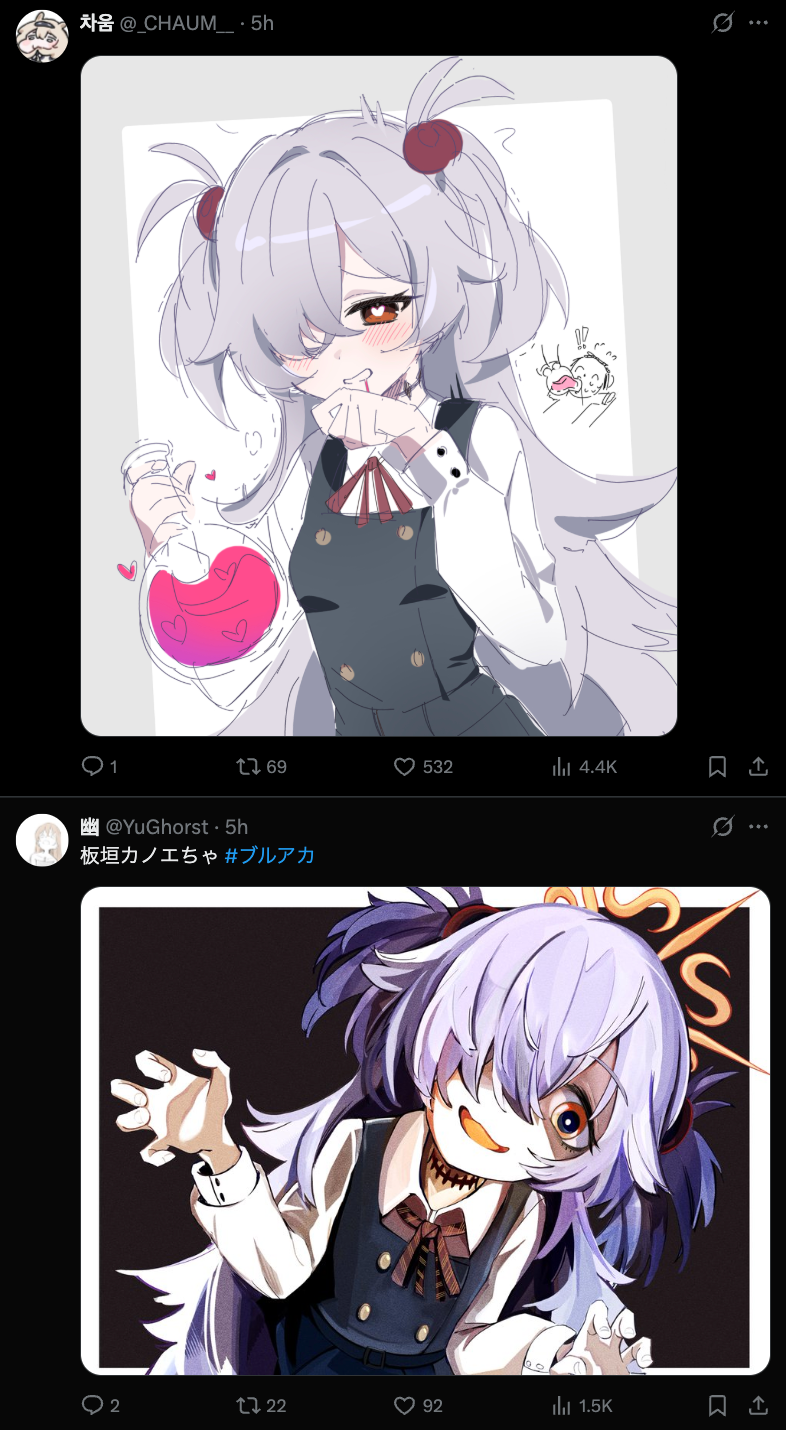Open 차움's profile avatar
The image size is (786, 1430).
tap(42, 35)
